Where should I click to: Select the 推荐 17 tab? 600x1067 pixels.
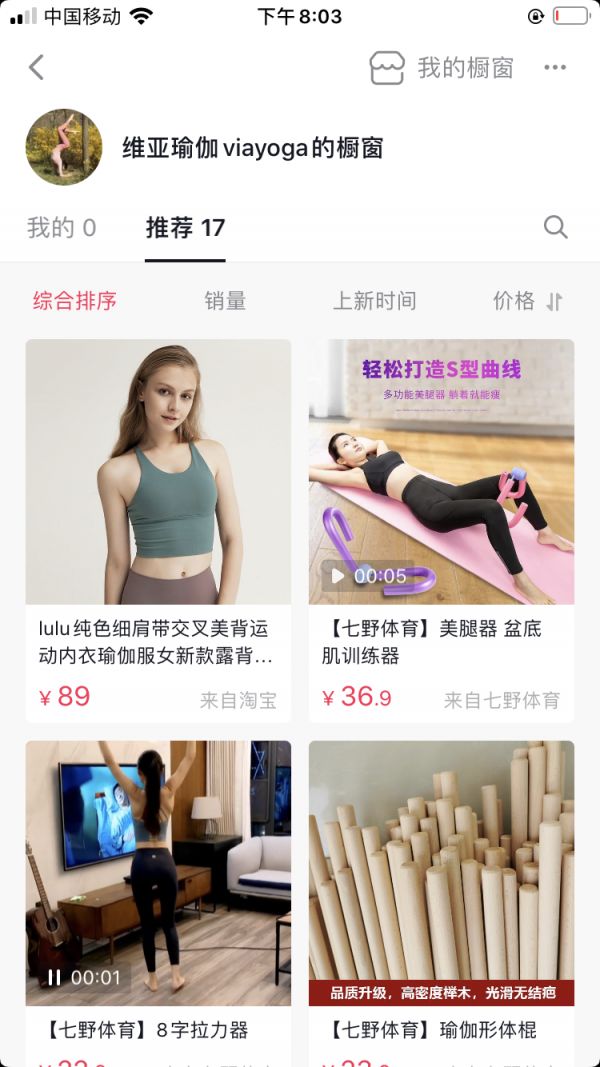point(185,228)
